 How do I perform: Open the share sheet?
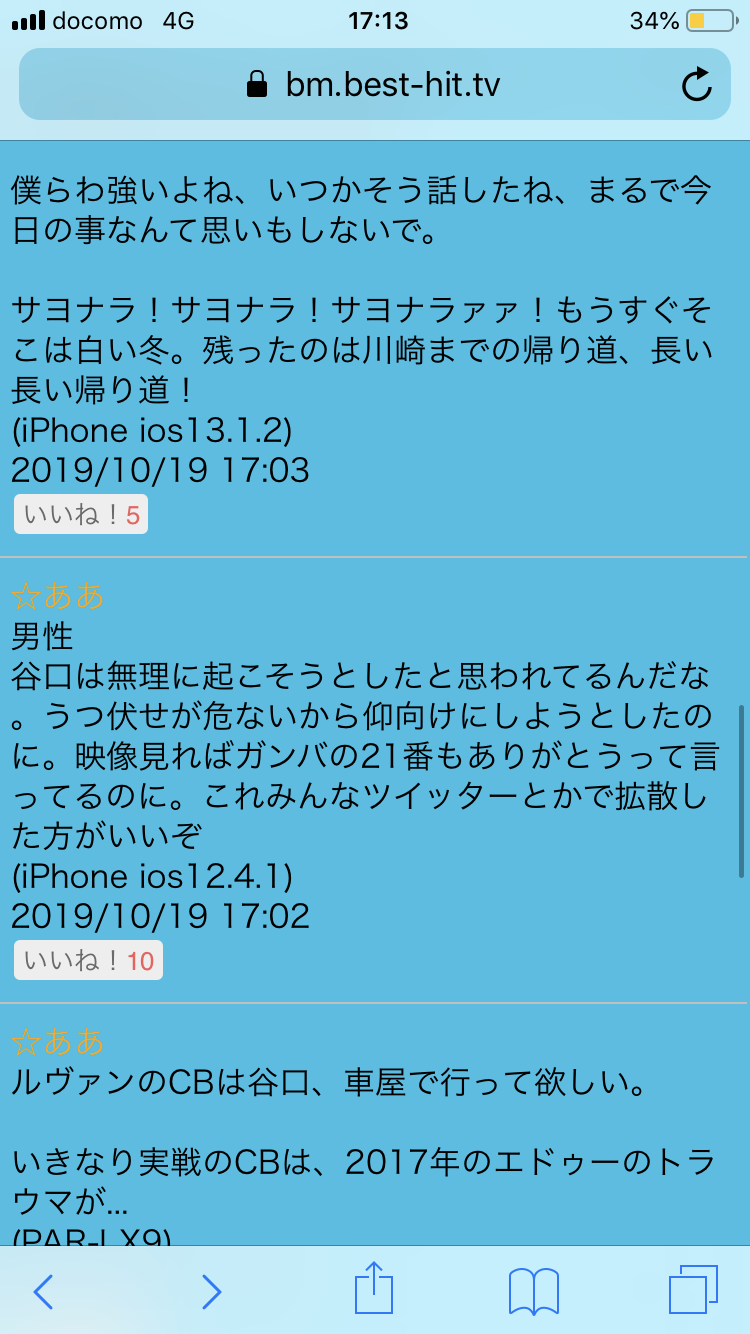pos(373,1289)
